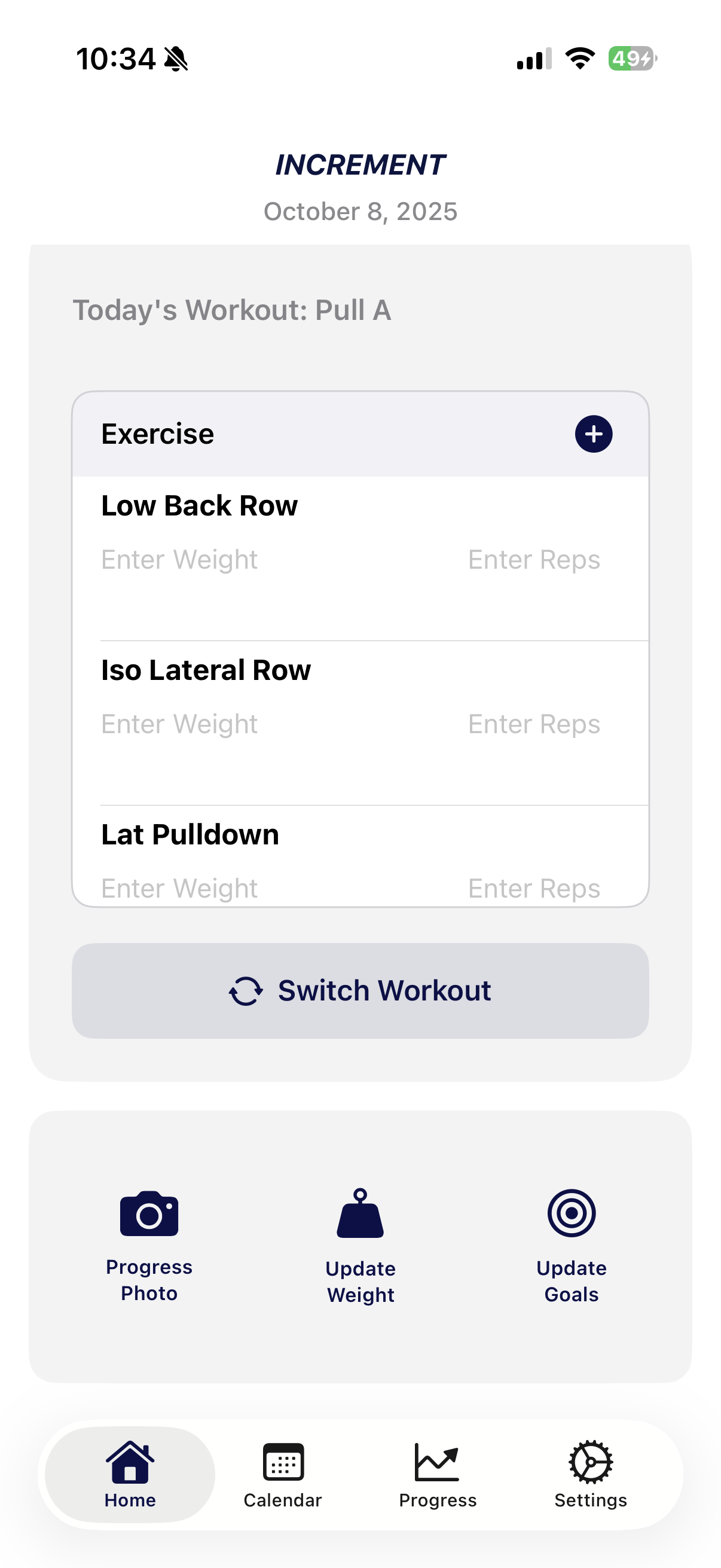Open Update Weight
Screen dimensions: 721x1568
point(360,1246)
